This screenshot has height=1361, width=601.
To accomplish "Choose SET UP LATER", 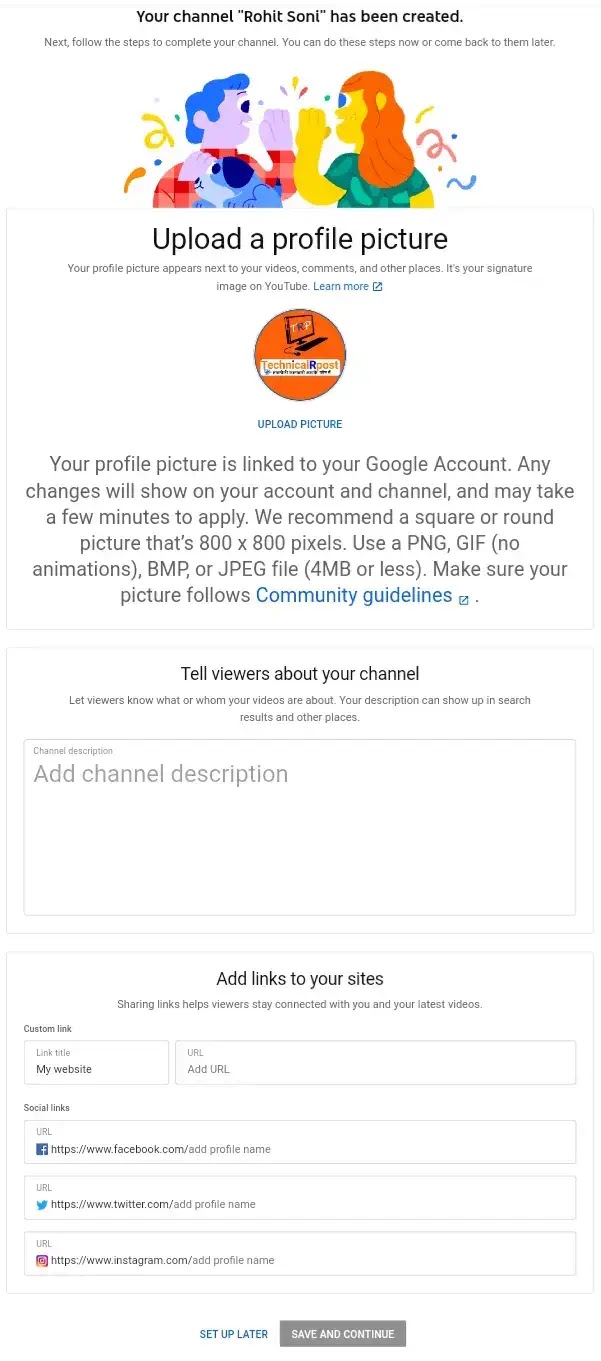I will (234, 1334).
